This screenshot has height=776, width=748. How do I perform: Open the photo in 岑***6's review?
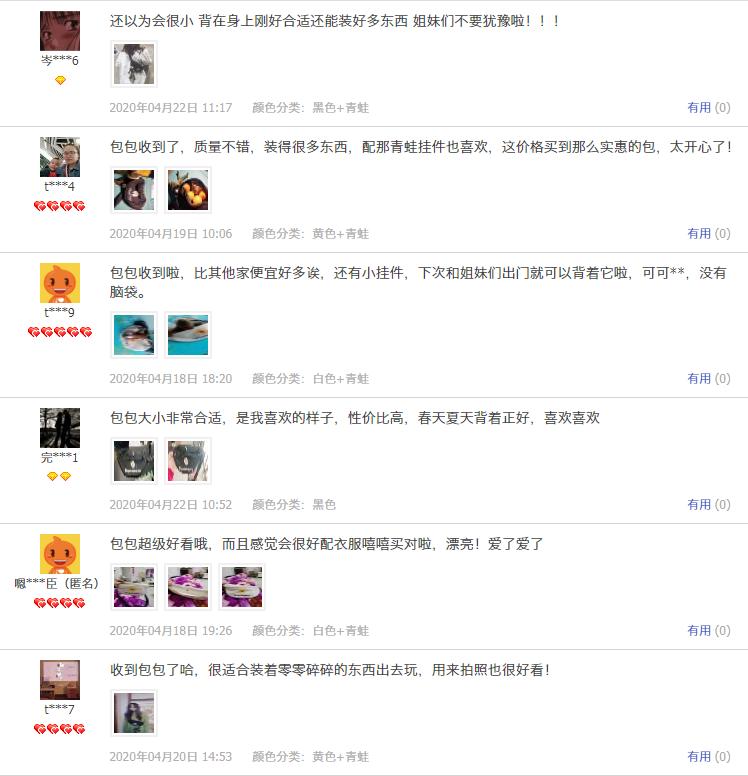(134, 64)
